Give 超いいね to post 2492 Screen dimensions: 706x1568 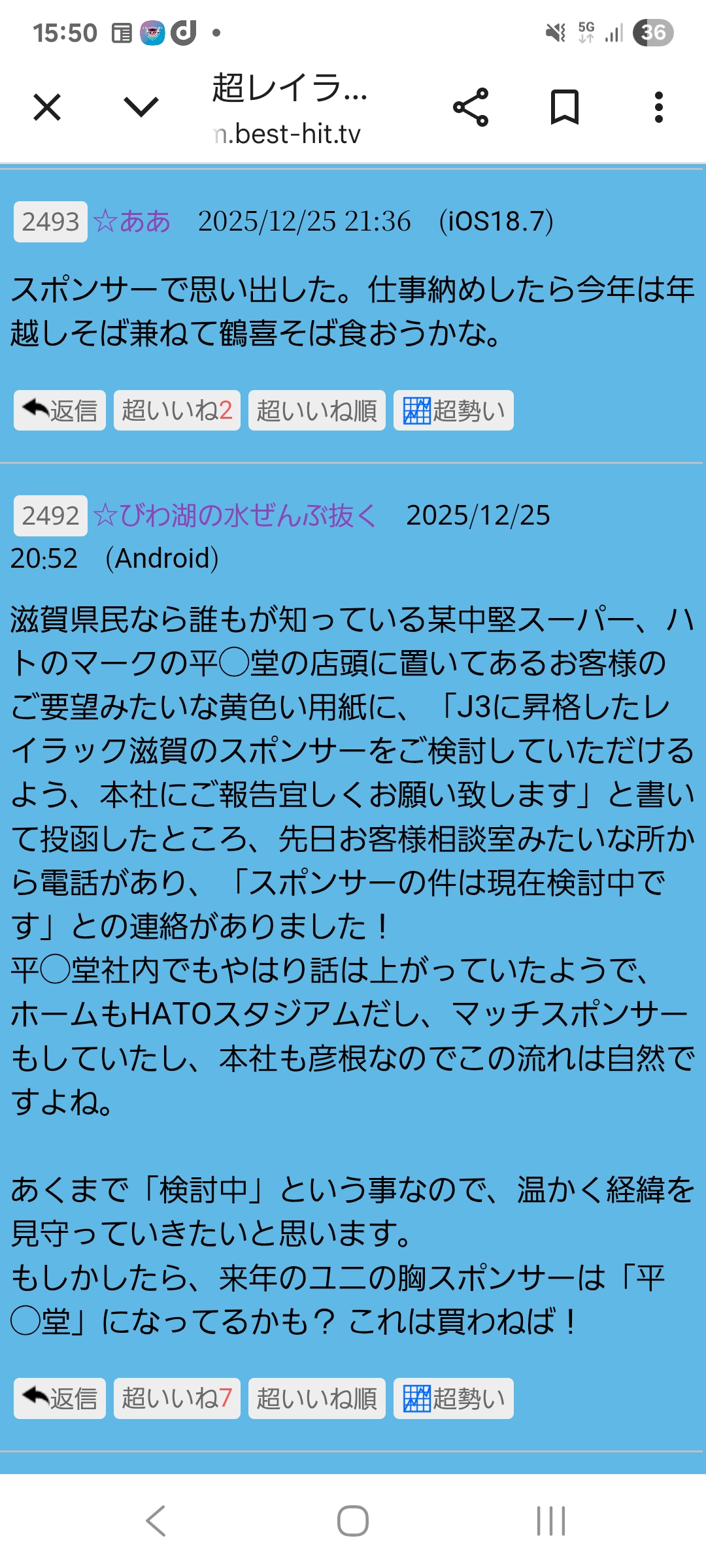176,1398
